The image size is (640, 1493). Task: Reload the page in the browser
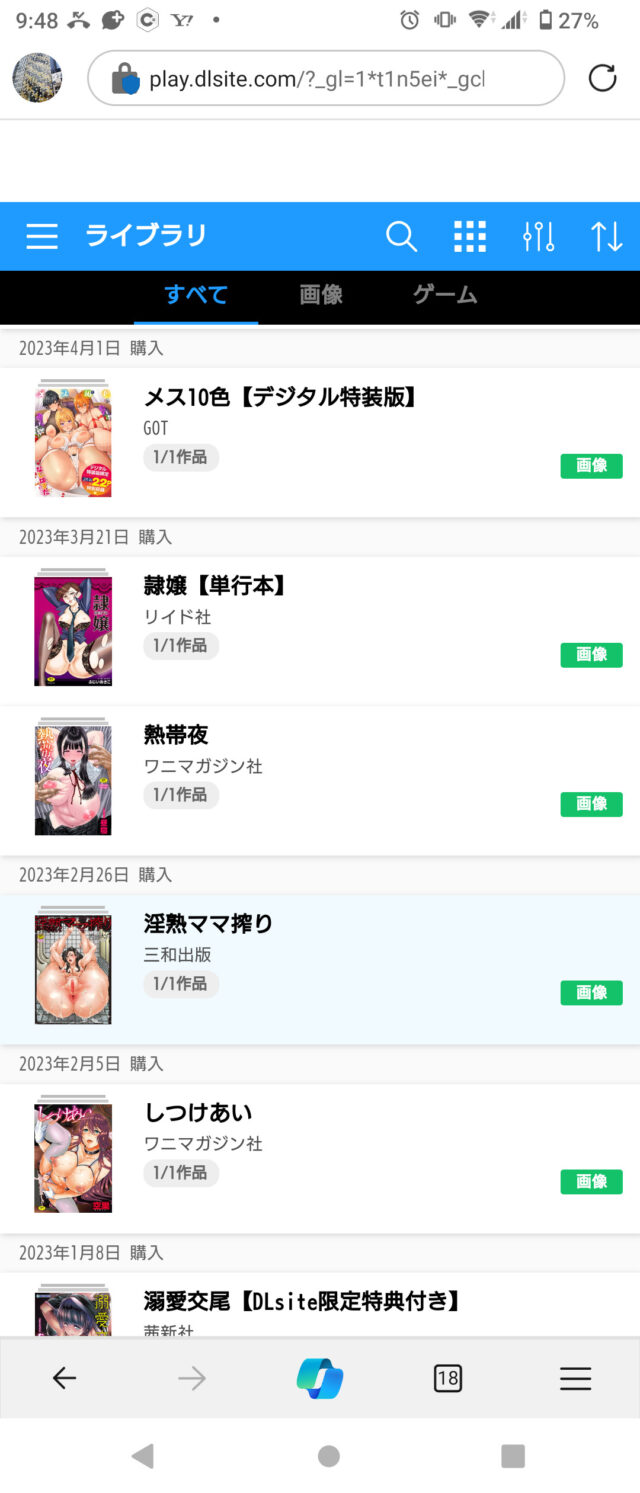tap(602, 78)
